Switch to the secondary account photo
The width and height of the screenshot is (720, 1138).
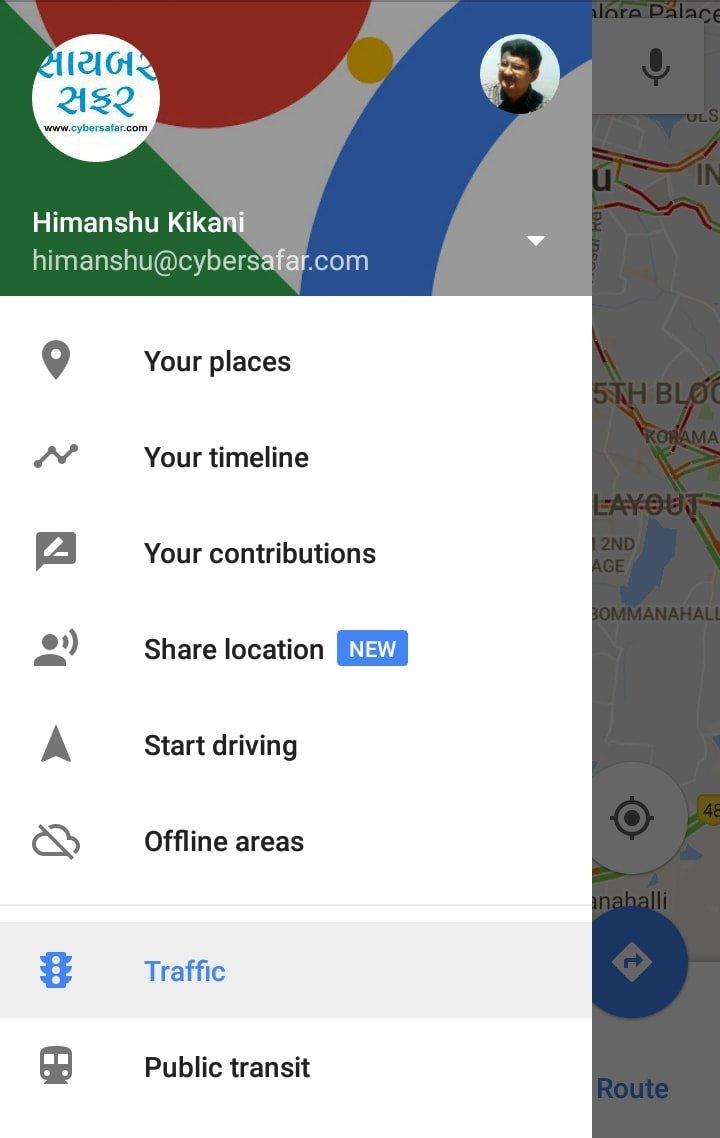[x=519, y=74]
